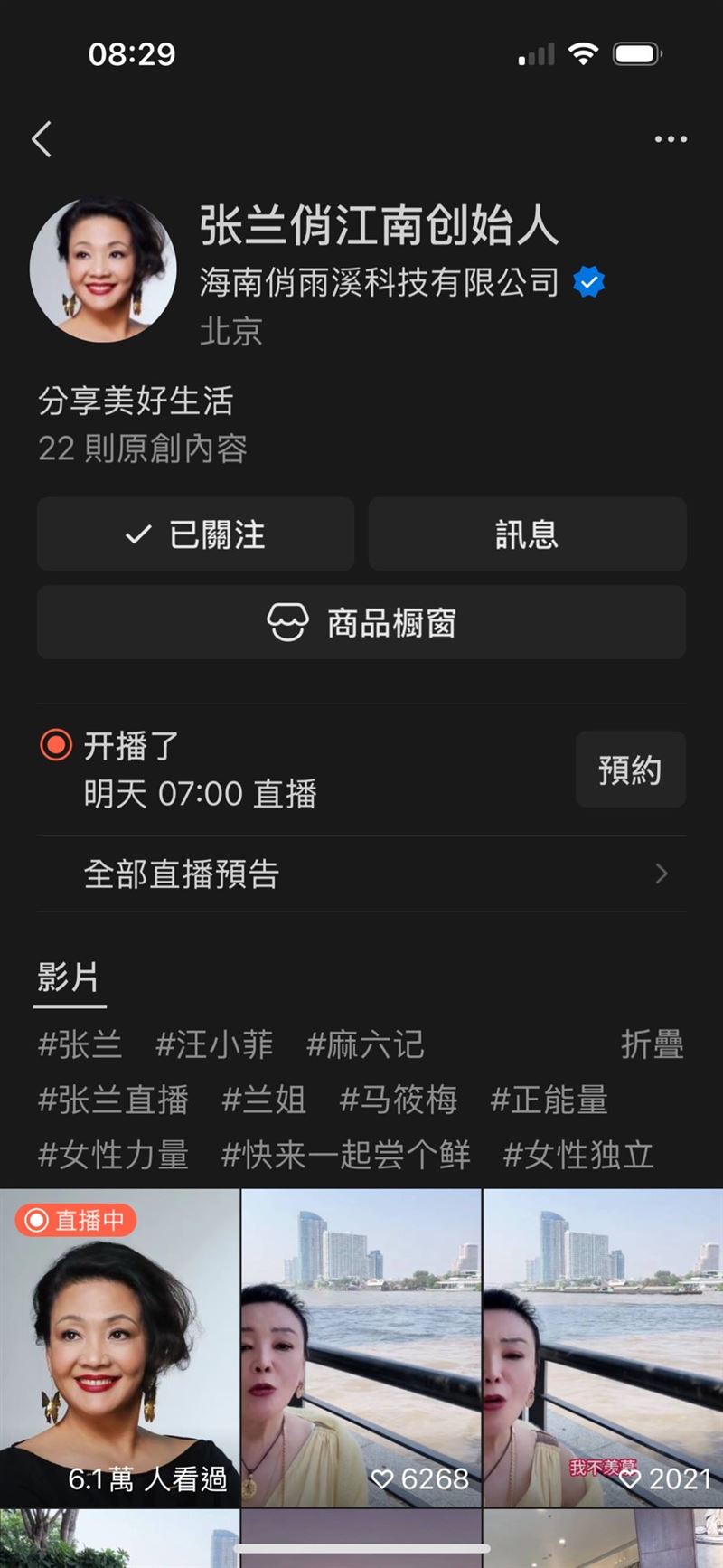
Task: Switch to the 影片 tab
Action: tap(67, 978)
